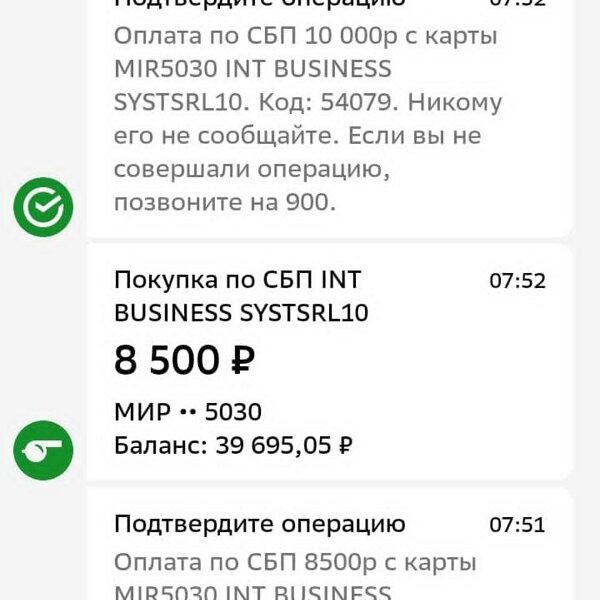This screenshot has height=600, width=600.
Task: Open the 8 500 ₽ СБП purchase card
Action: tap(328, 361)
